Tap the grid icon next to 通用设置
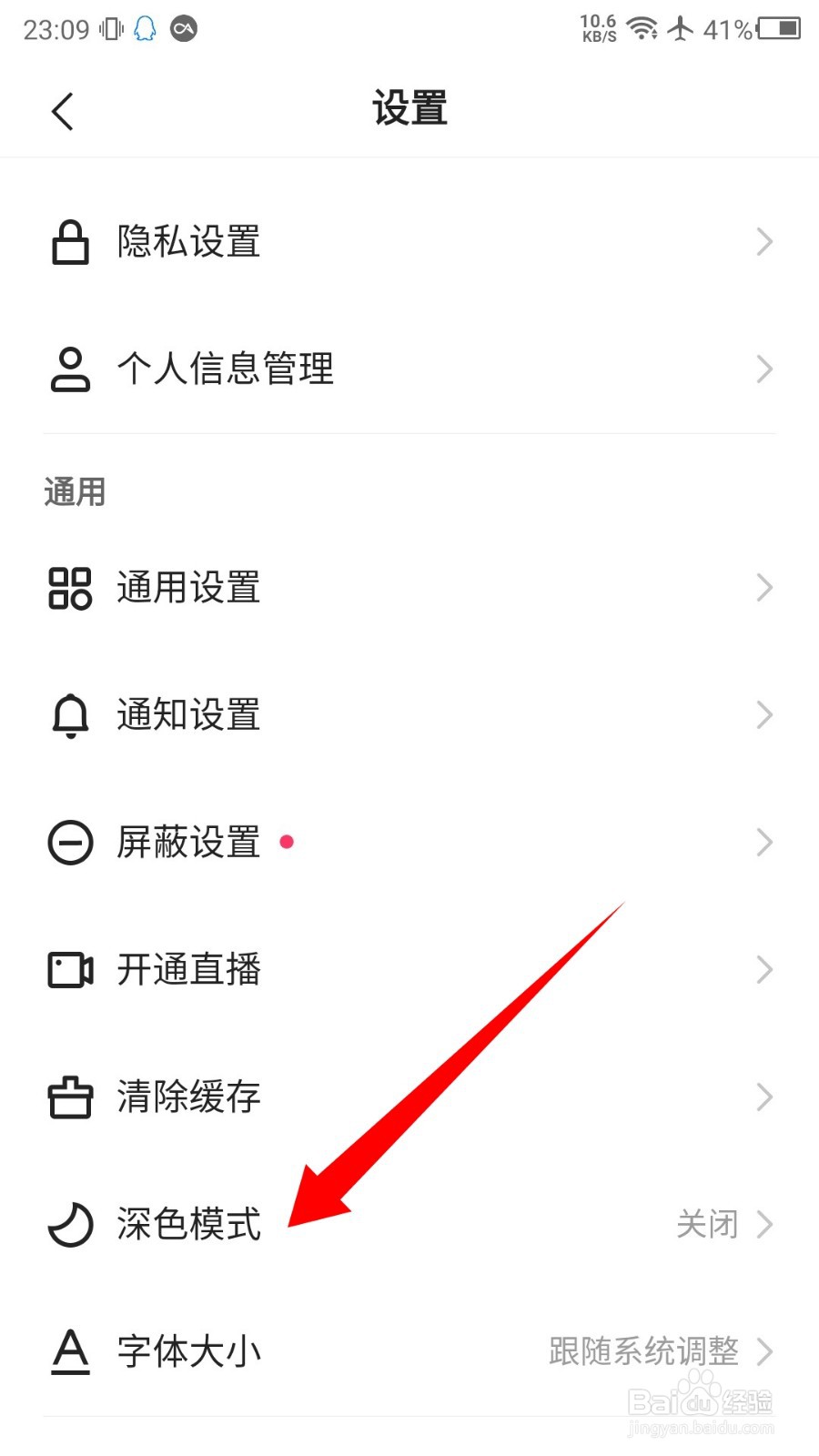Image resolution: width=819 pixels, height=1456 pixels. [x=68, y=588]
